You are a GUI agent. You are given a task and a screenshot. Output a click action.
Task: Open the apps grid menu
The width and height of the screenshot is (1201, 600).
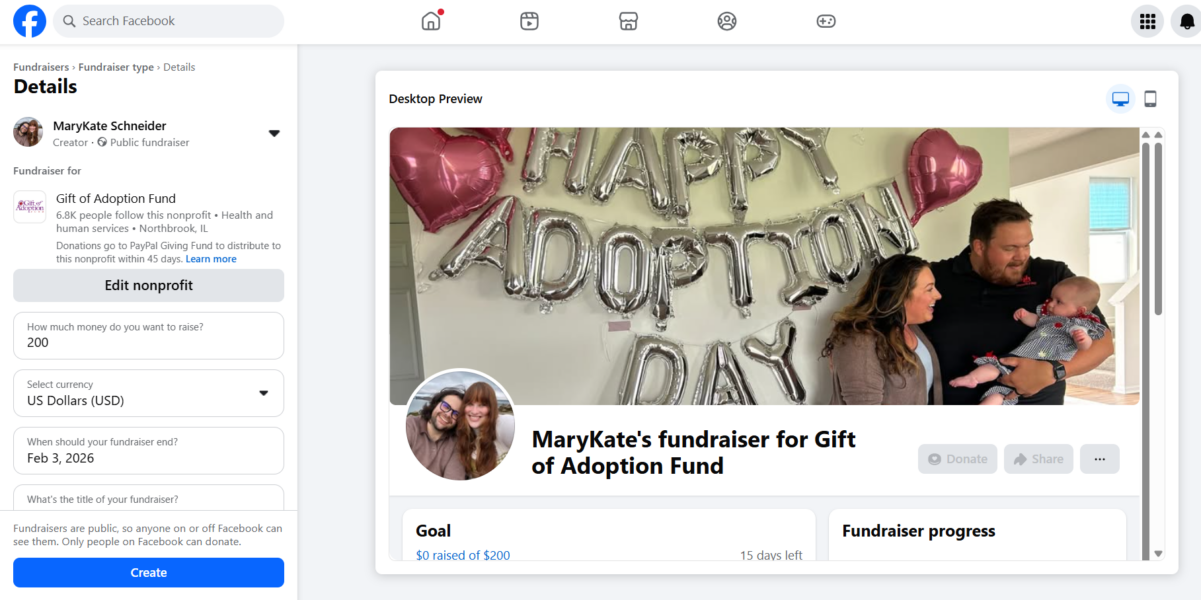click(1147, 21)
